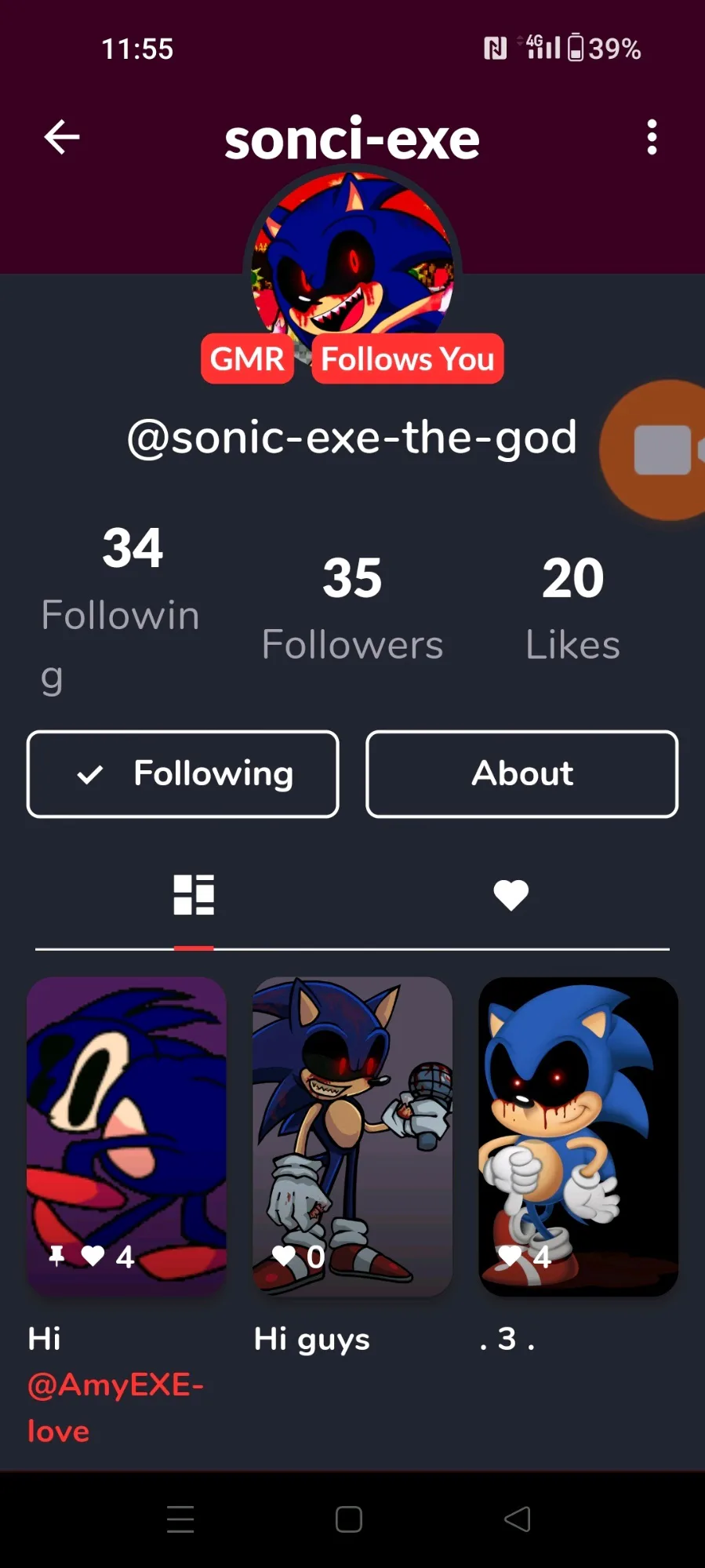Viewport: 705px width, 1568px height.
Task: Switch to the liked posts heart tab
Action: [x=511, y=895]
